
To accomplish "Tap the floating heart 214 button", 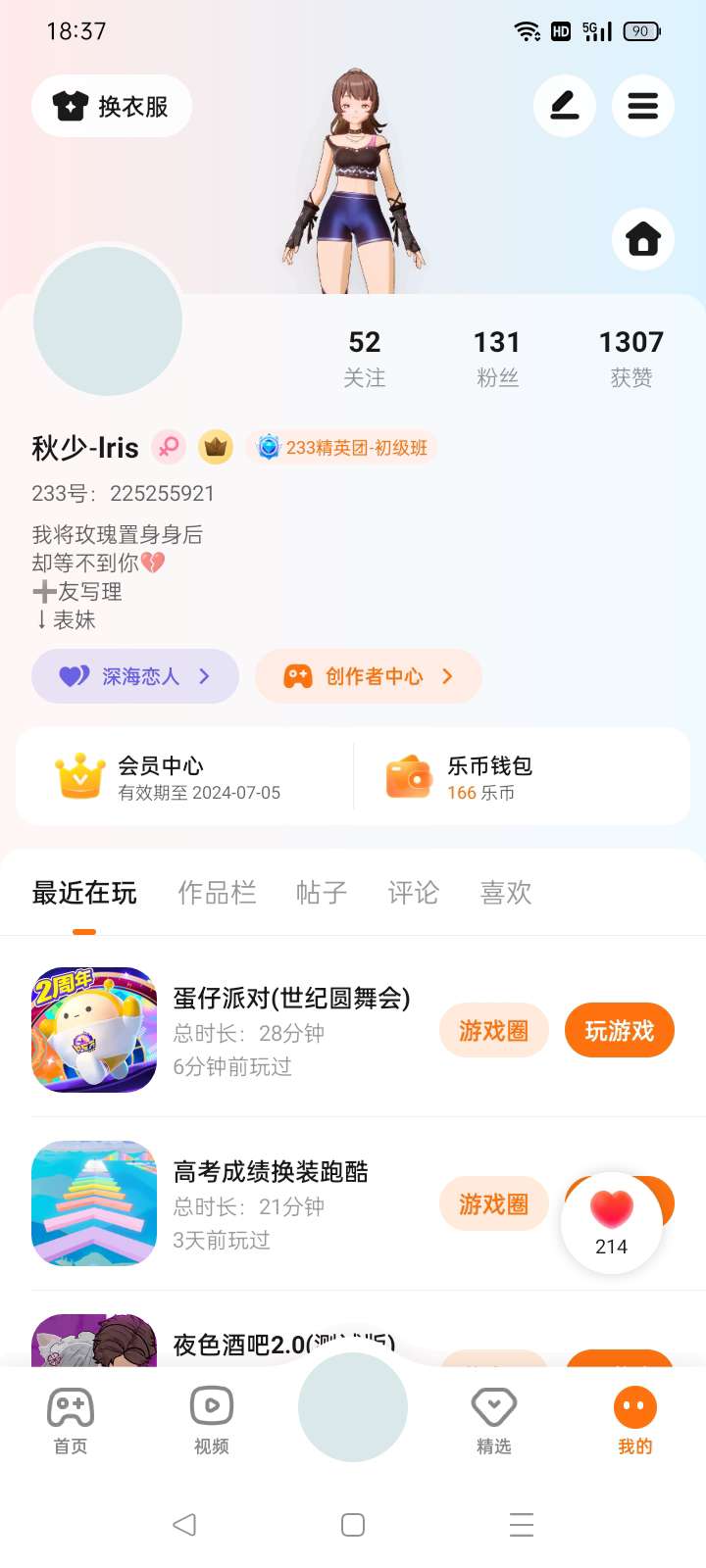I will (612, 1223).
